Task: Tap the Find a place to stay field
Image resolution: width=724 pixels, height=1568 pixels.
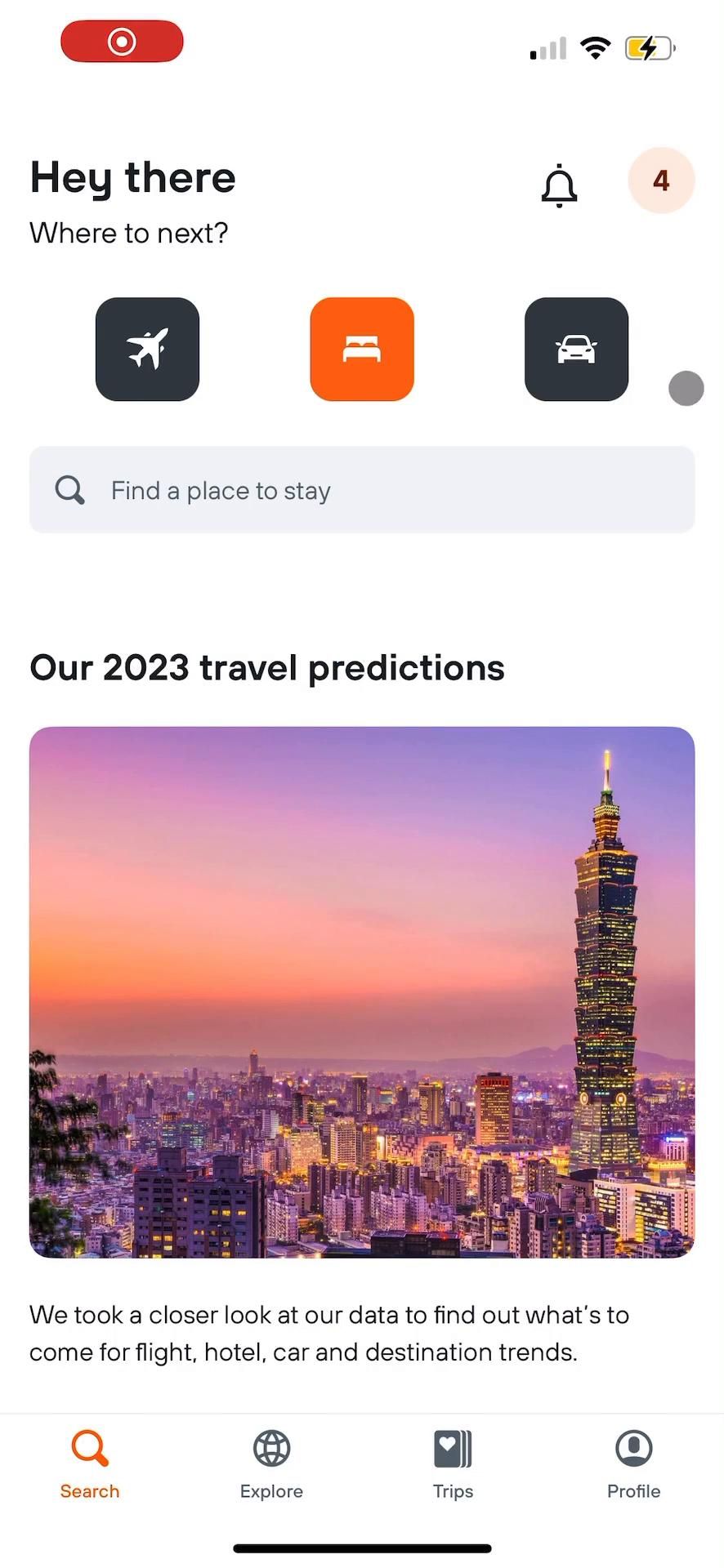Action: [362, 490]
